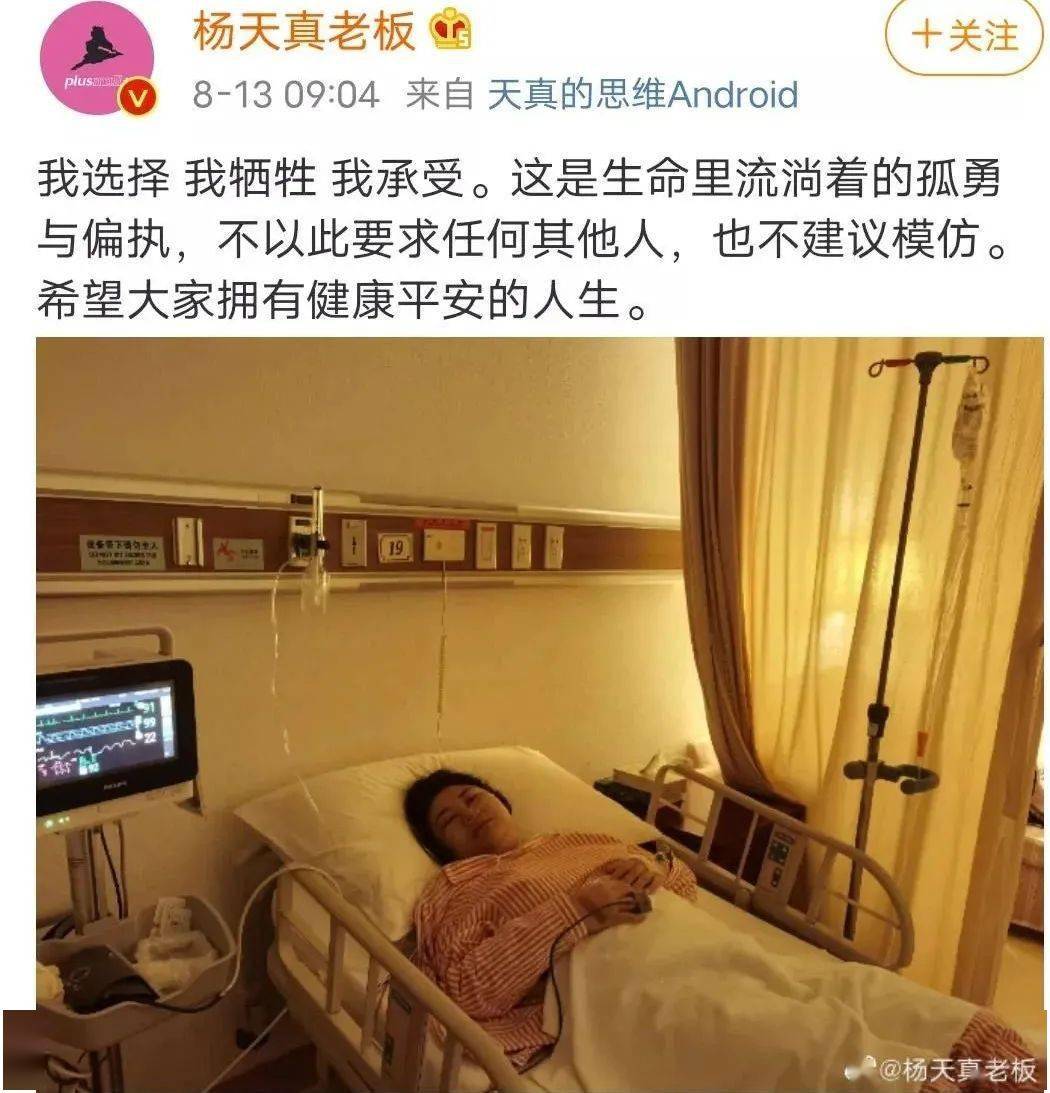The height and width of the screenshot is (1093, 1050).
Task: Open the 杨天真老板 username profile link
Action: [x=303, y=33]
